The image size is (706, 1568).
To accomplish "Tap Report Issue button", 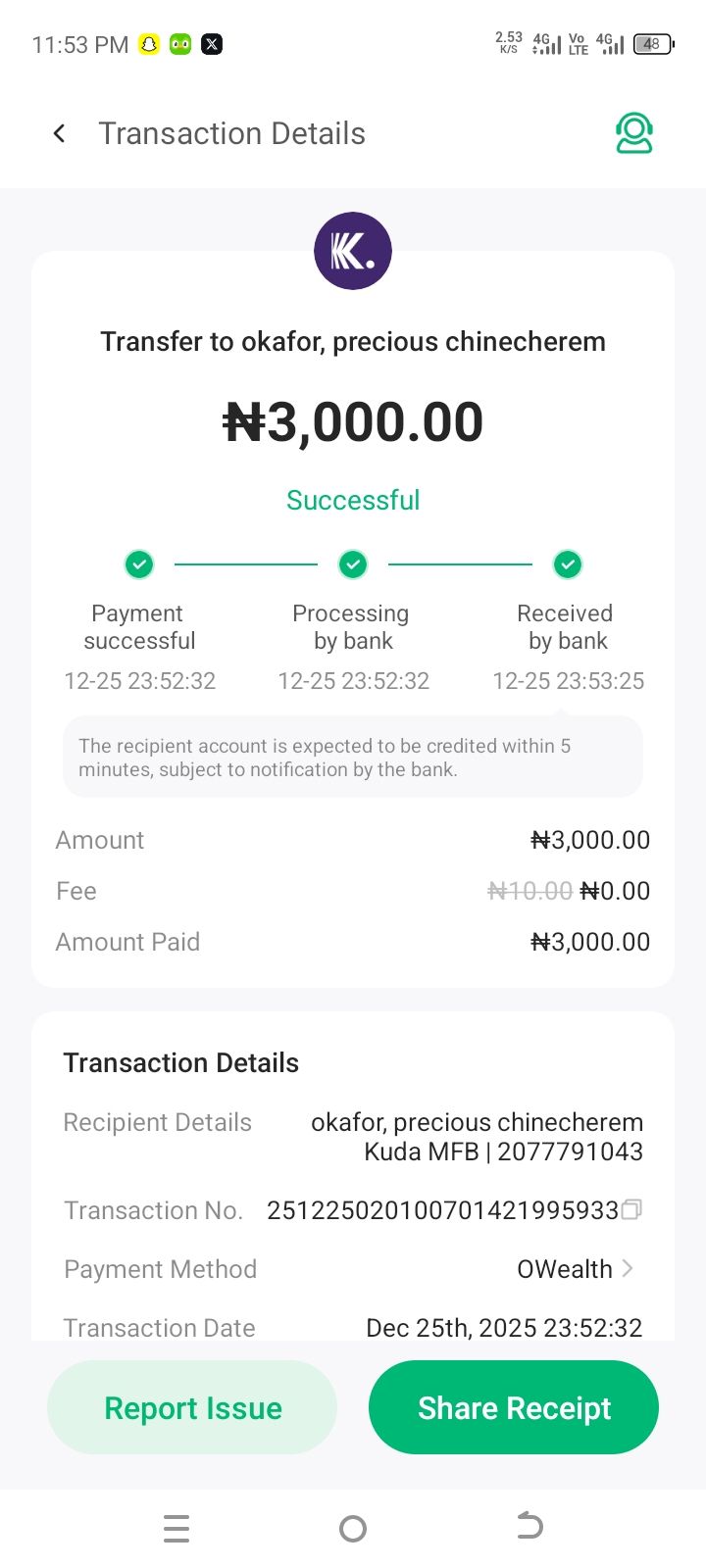I will pos(192,1407).
